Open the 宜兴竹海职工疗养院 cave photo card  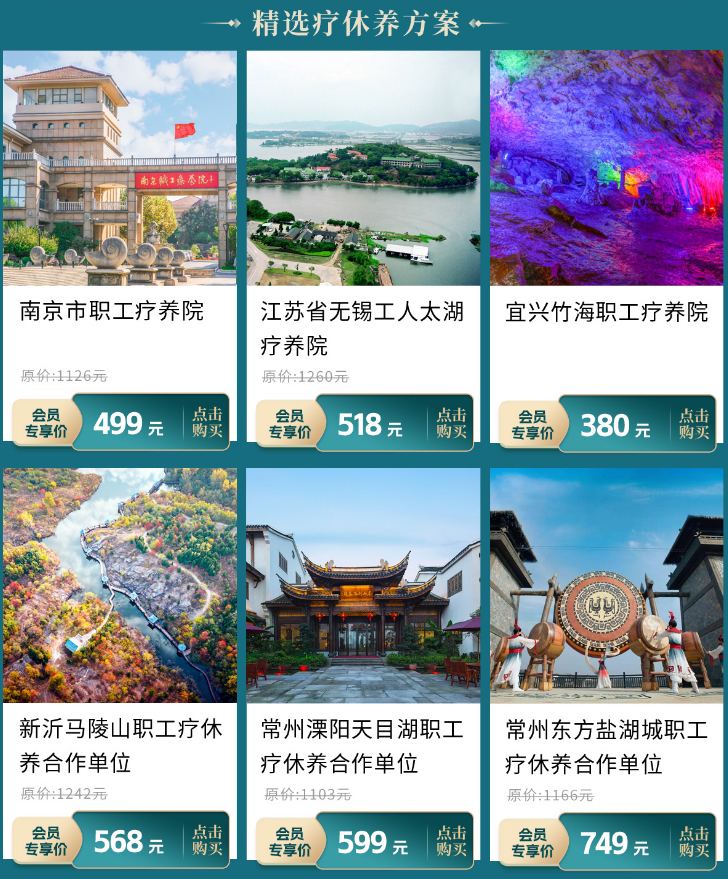[x=607, y=168]
